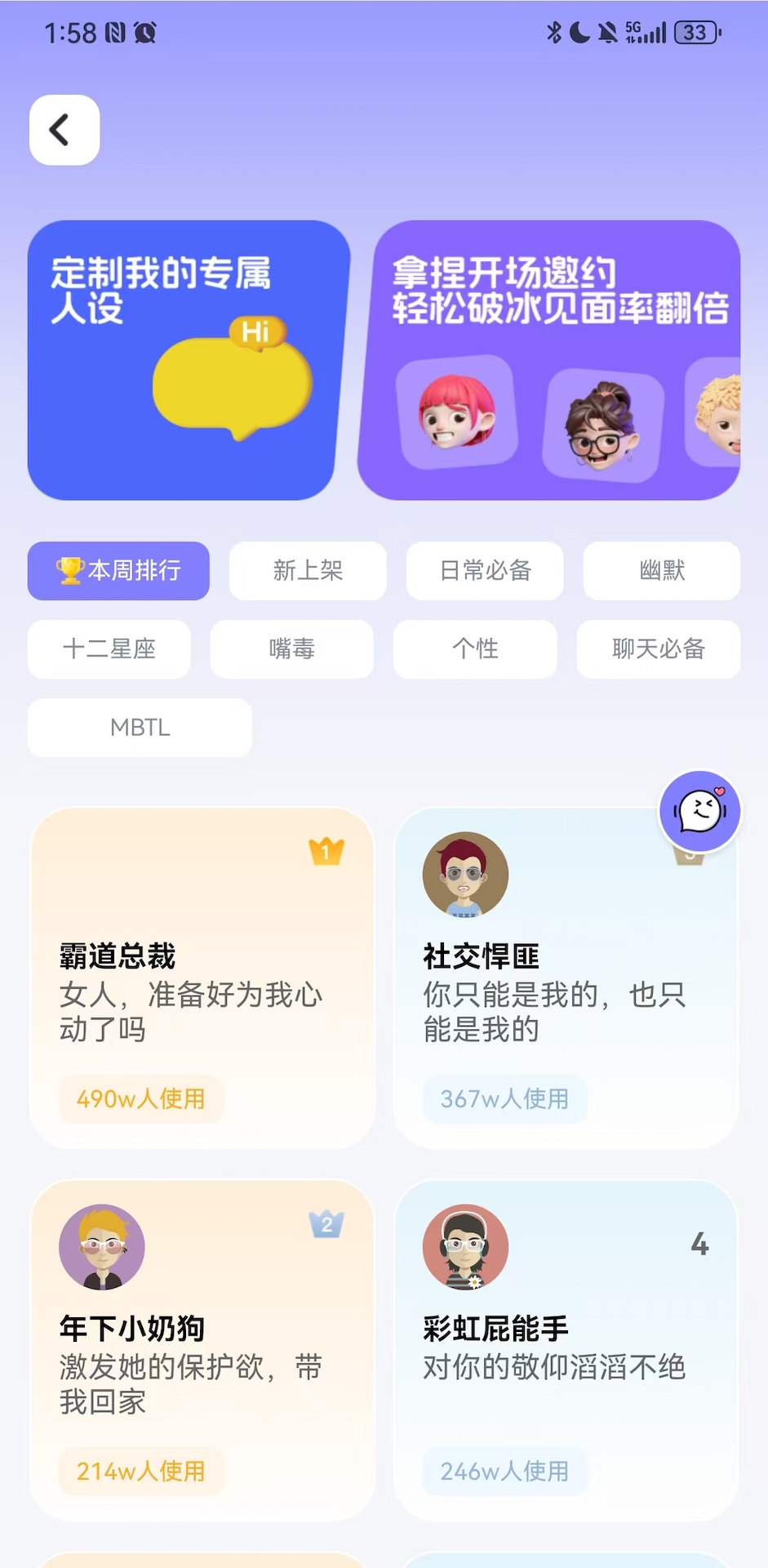Toggle the 幽默 category filter
This screenshot has width=768, height=1568.
coord(661,571)
